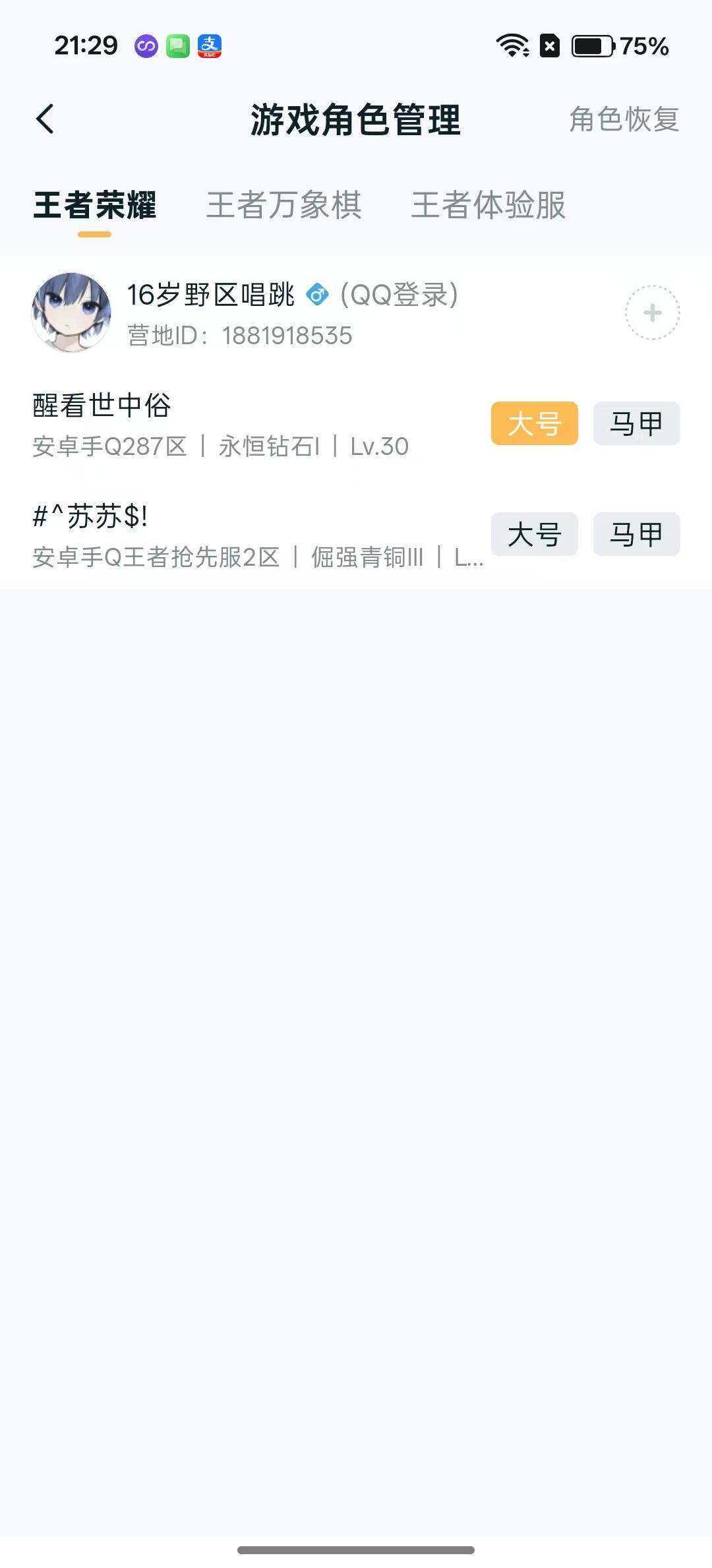Set 醒看世中俗 as 马甲
712x1568 pixels.
coord(635,423)
